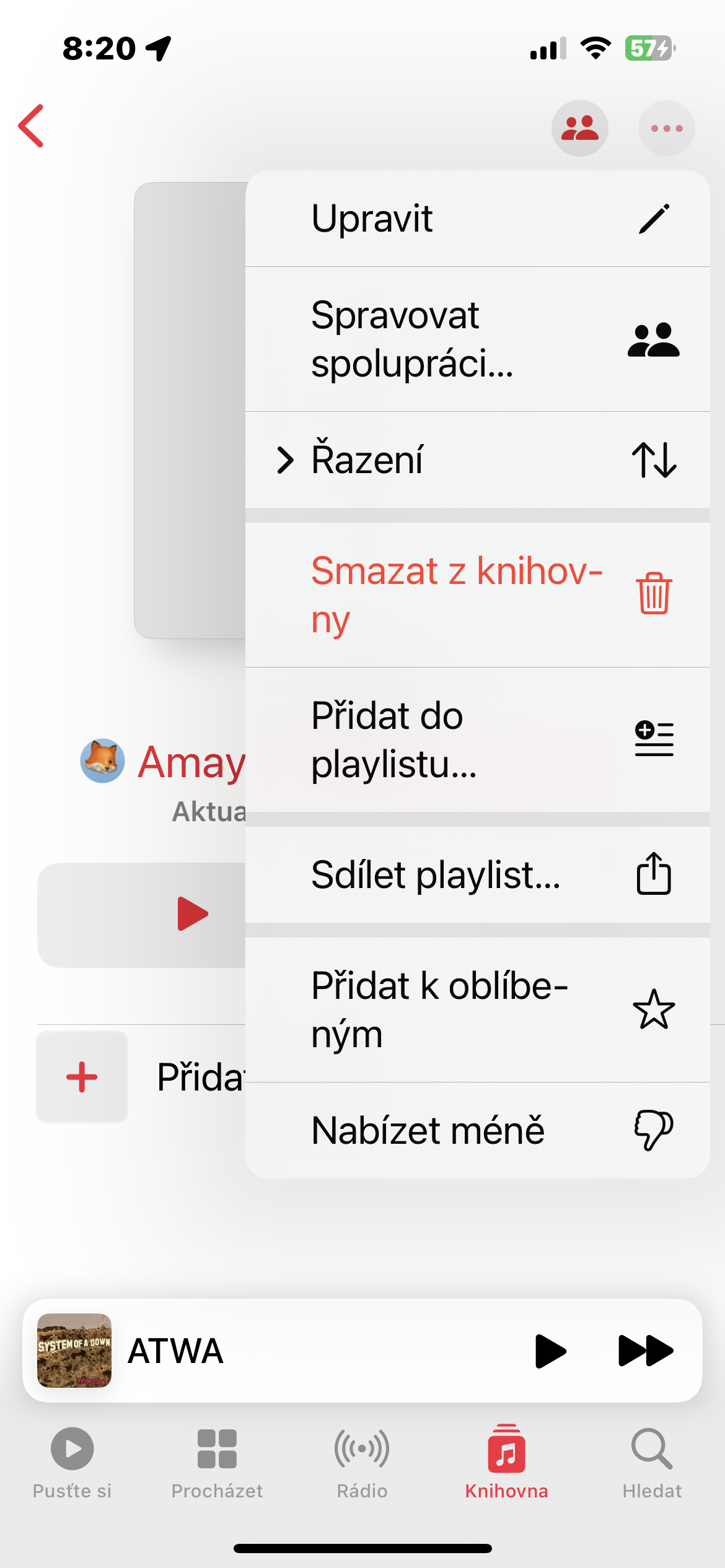The image size is (725, 1568).
Task: Tap the three-dot more options button
Action: pos(666,128)
